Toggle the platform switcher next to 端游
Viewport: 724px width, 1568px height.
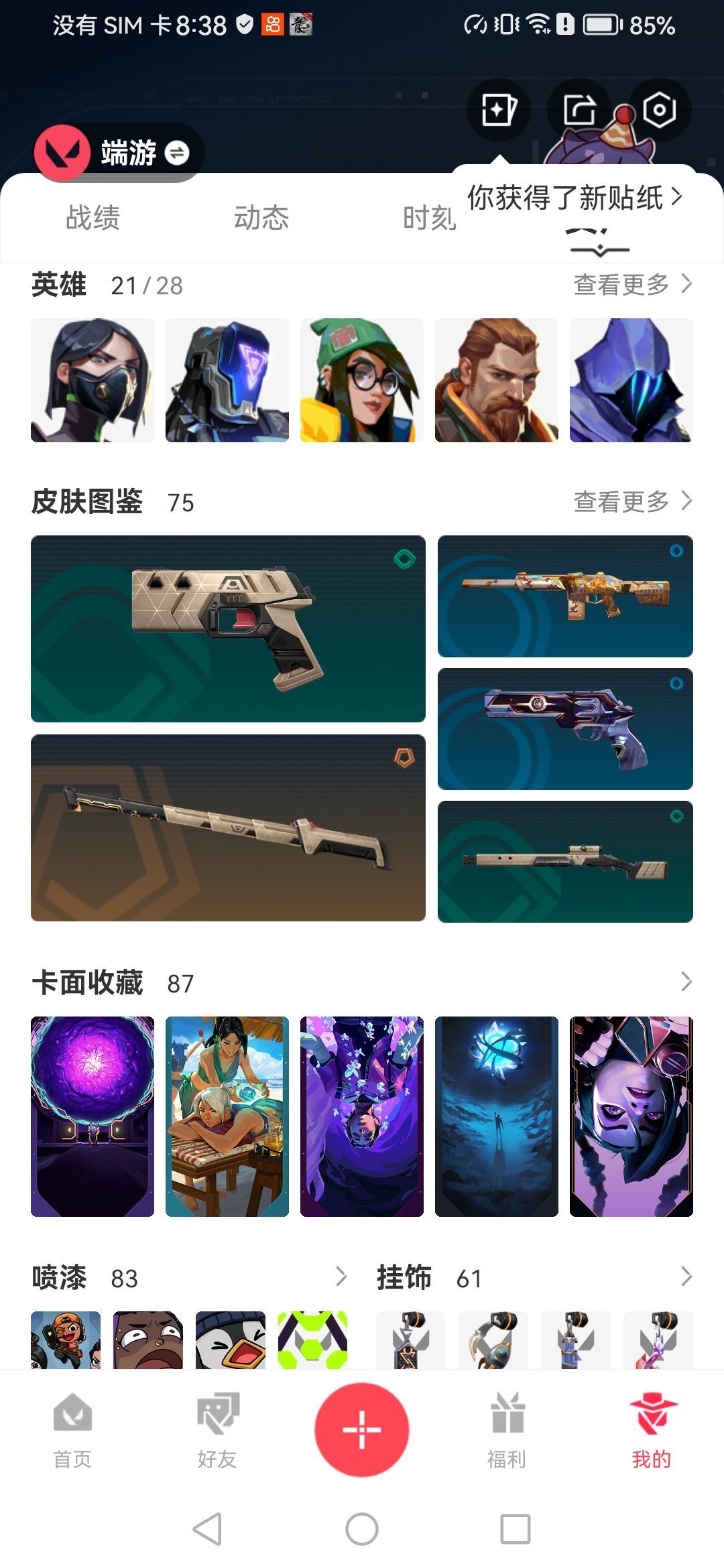(x=177, y=153)
